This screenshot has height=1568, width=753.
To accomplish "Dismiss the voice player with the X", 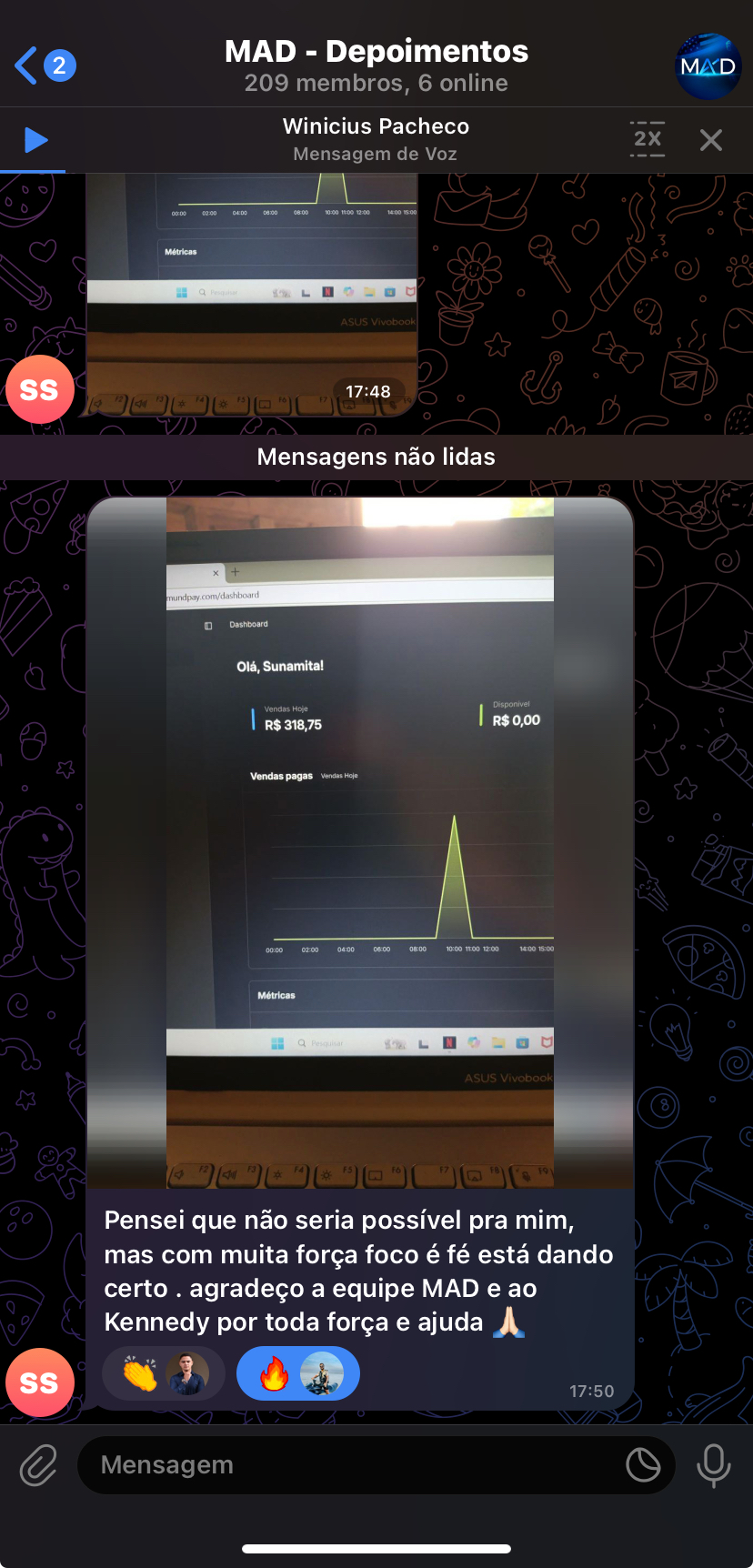I will click(x=712, y=139).
